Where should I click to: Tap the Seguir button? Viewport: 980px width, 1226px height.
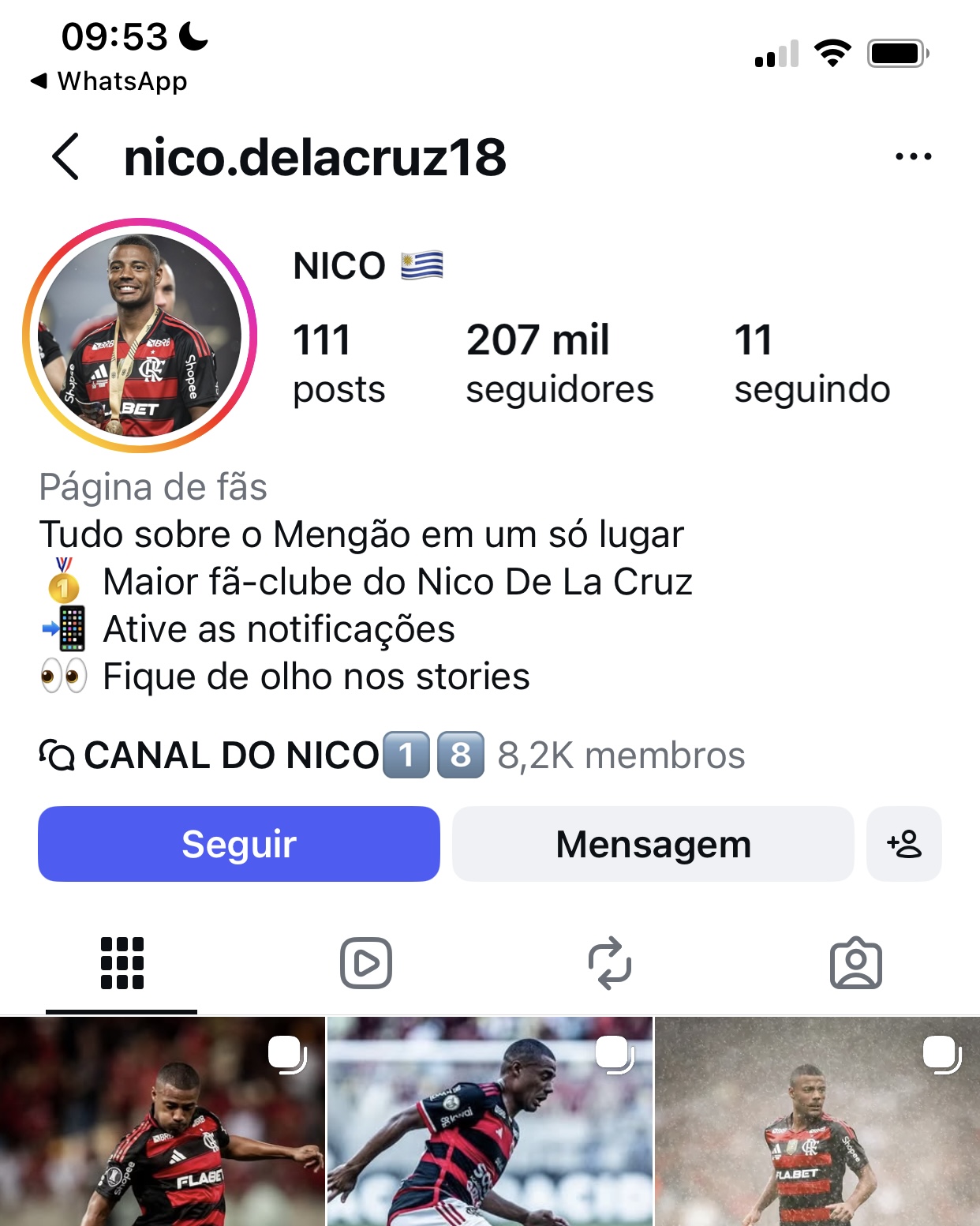[x=238, y=844]
